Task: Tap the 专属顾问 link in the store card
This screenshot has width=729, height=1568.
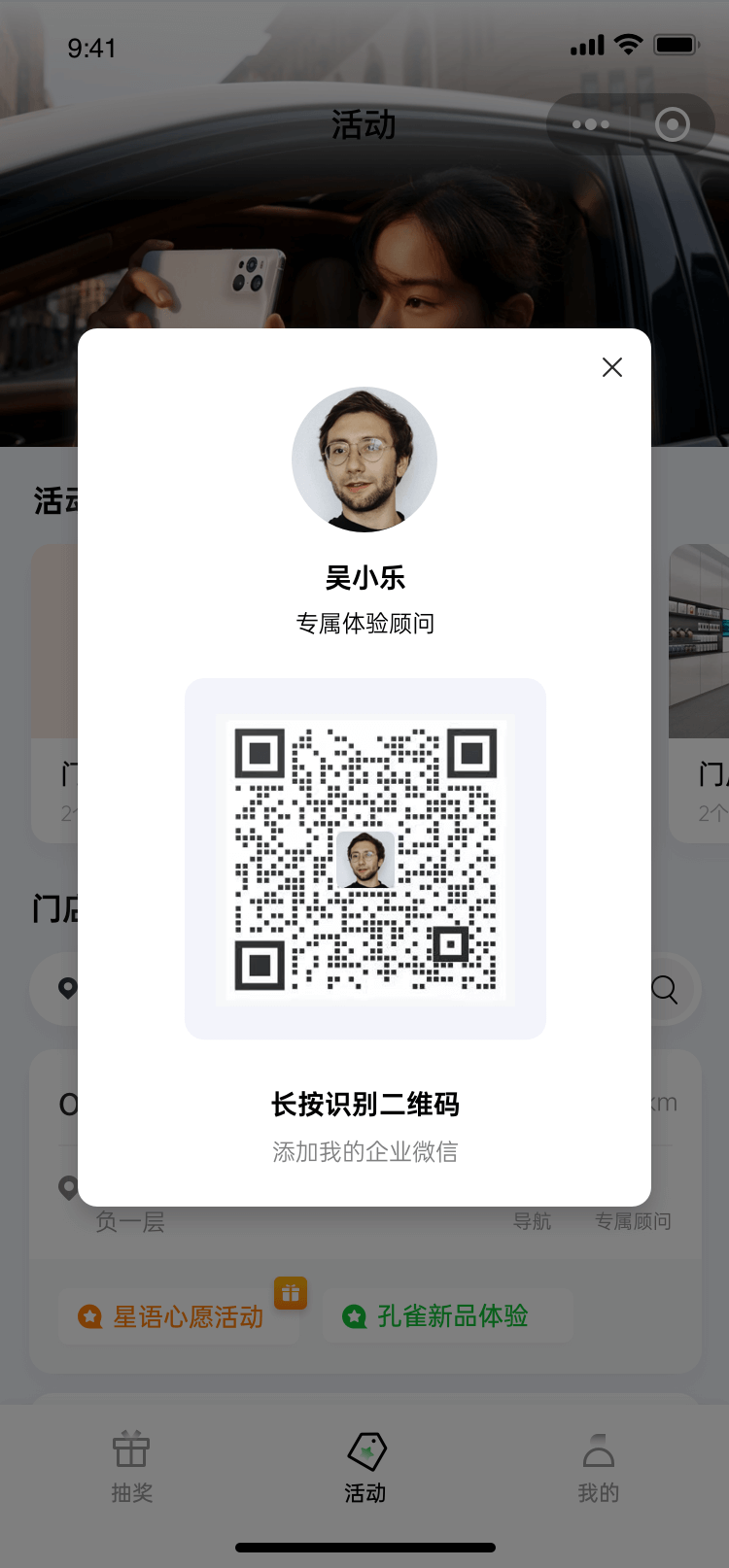Action: click(x=633, y=1221)
